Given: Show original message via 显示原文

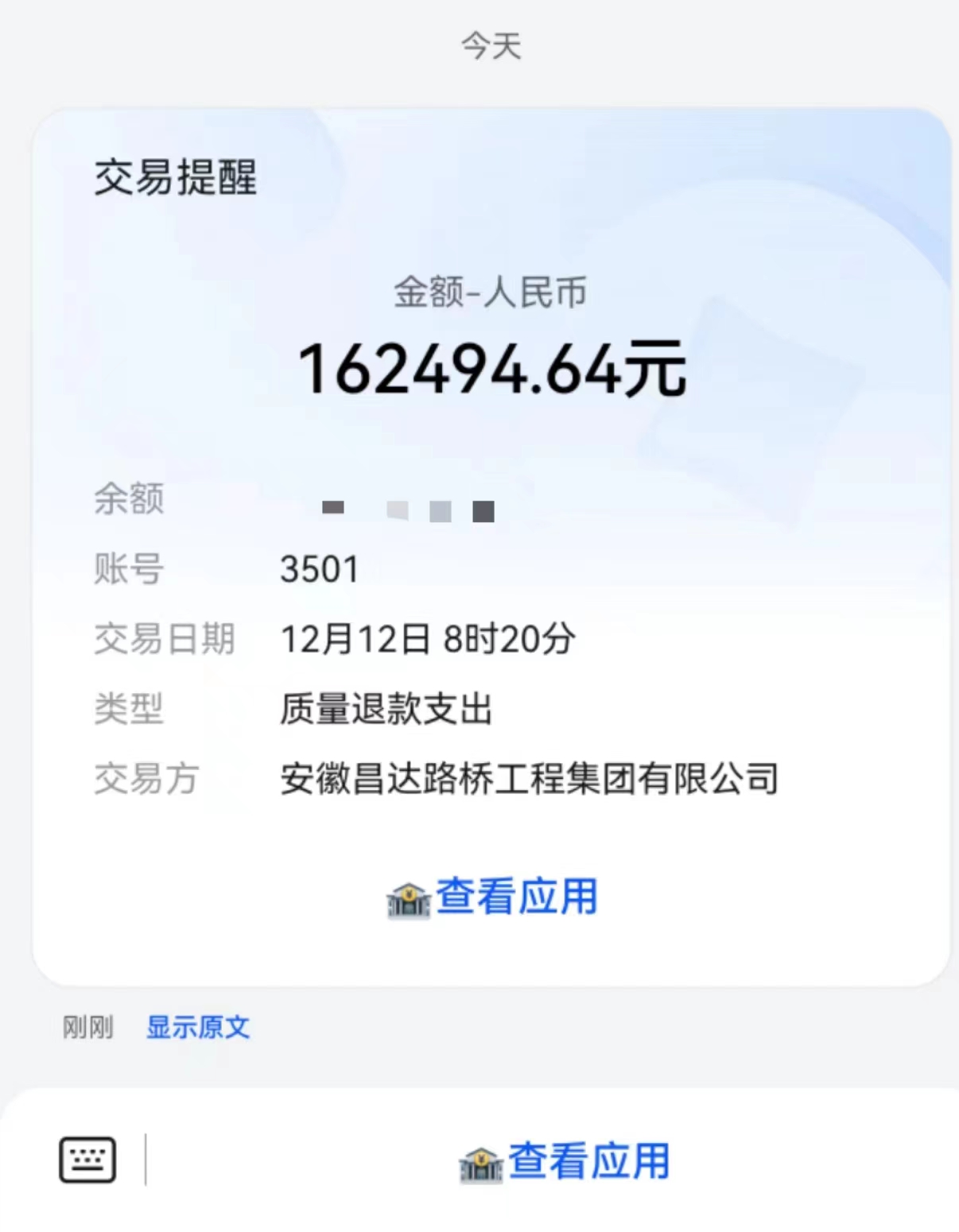Looking at the screenshot, I should [198, 1027].
